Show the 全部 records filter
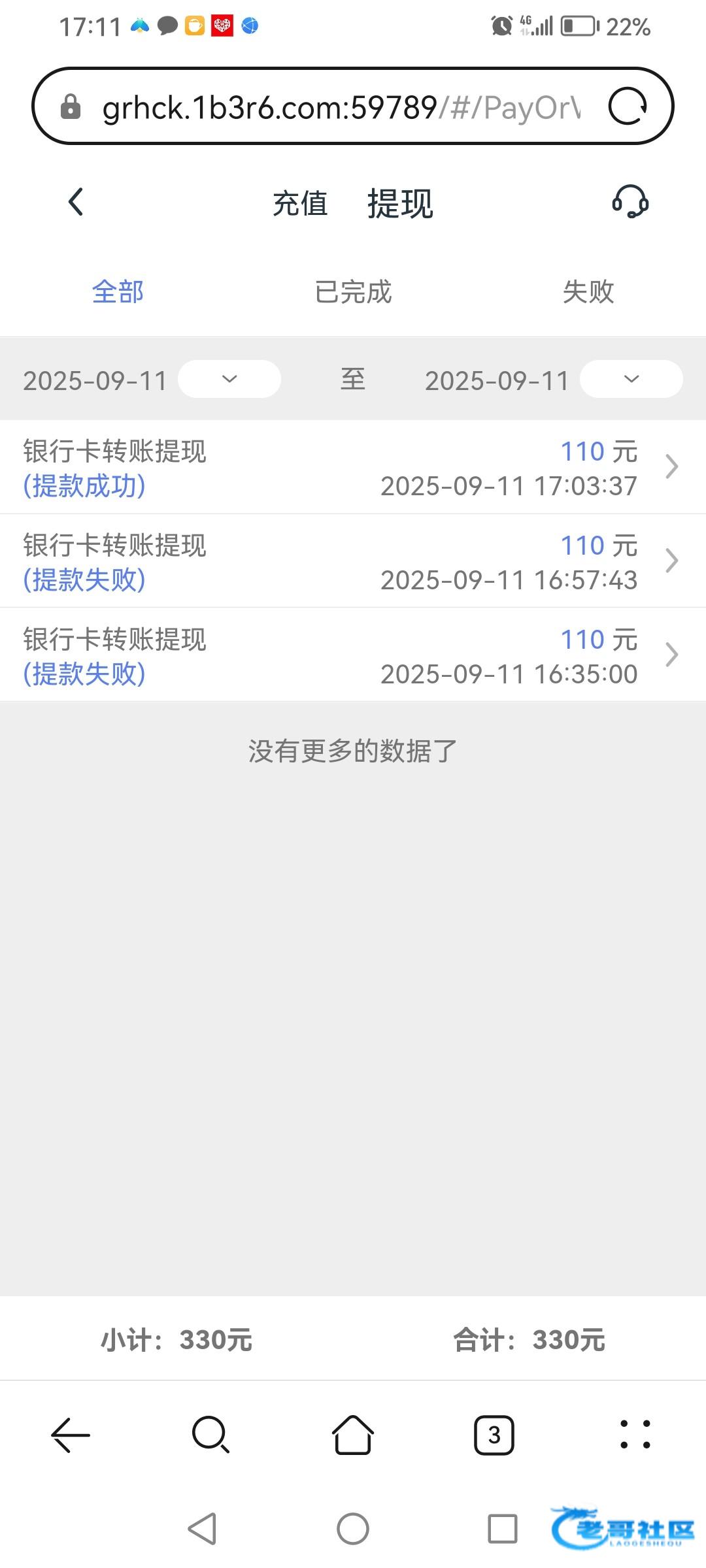706x1568 pixels. (118, 291)
